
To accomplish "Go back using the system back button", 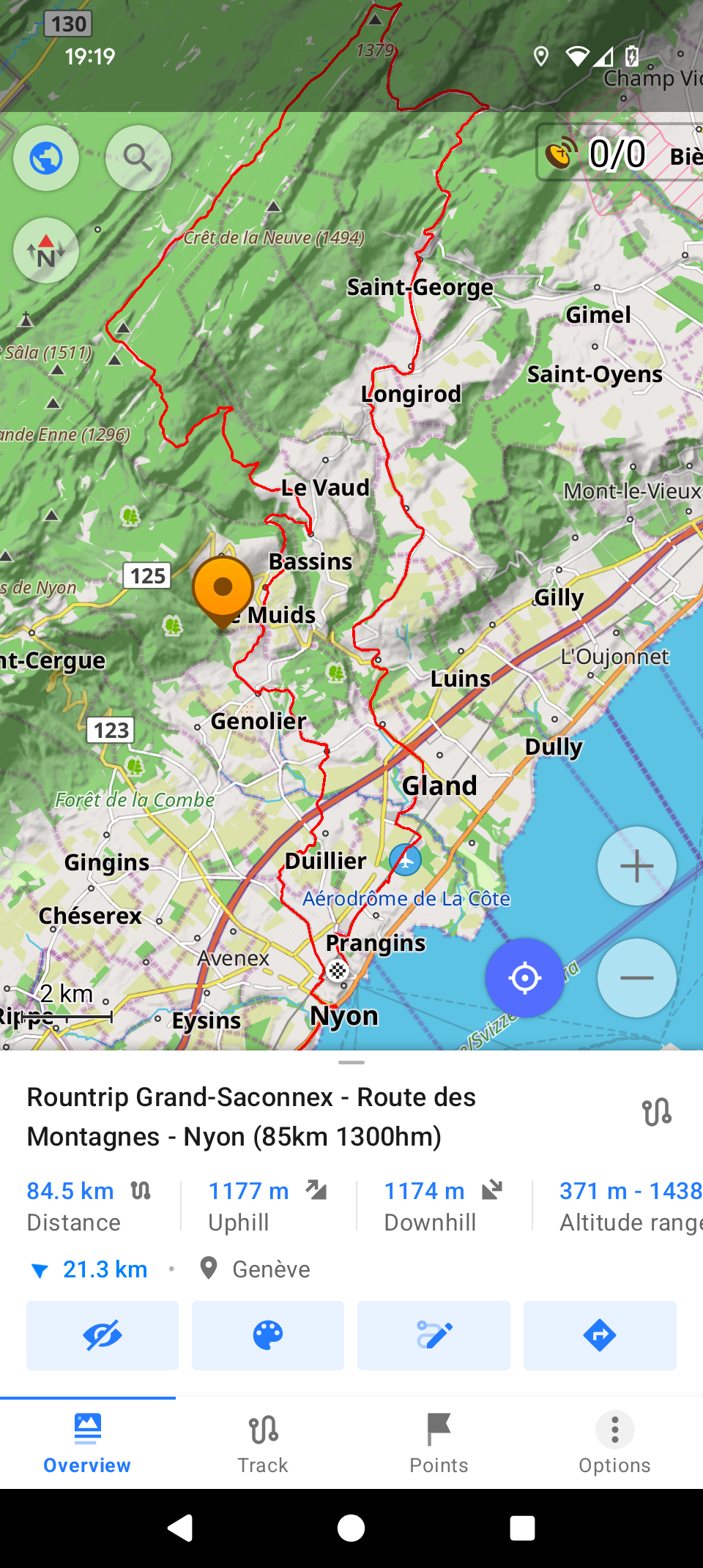I will (180, 1528).
